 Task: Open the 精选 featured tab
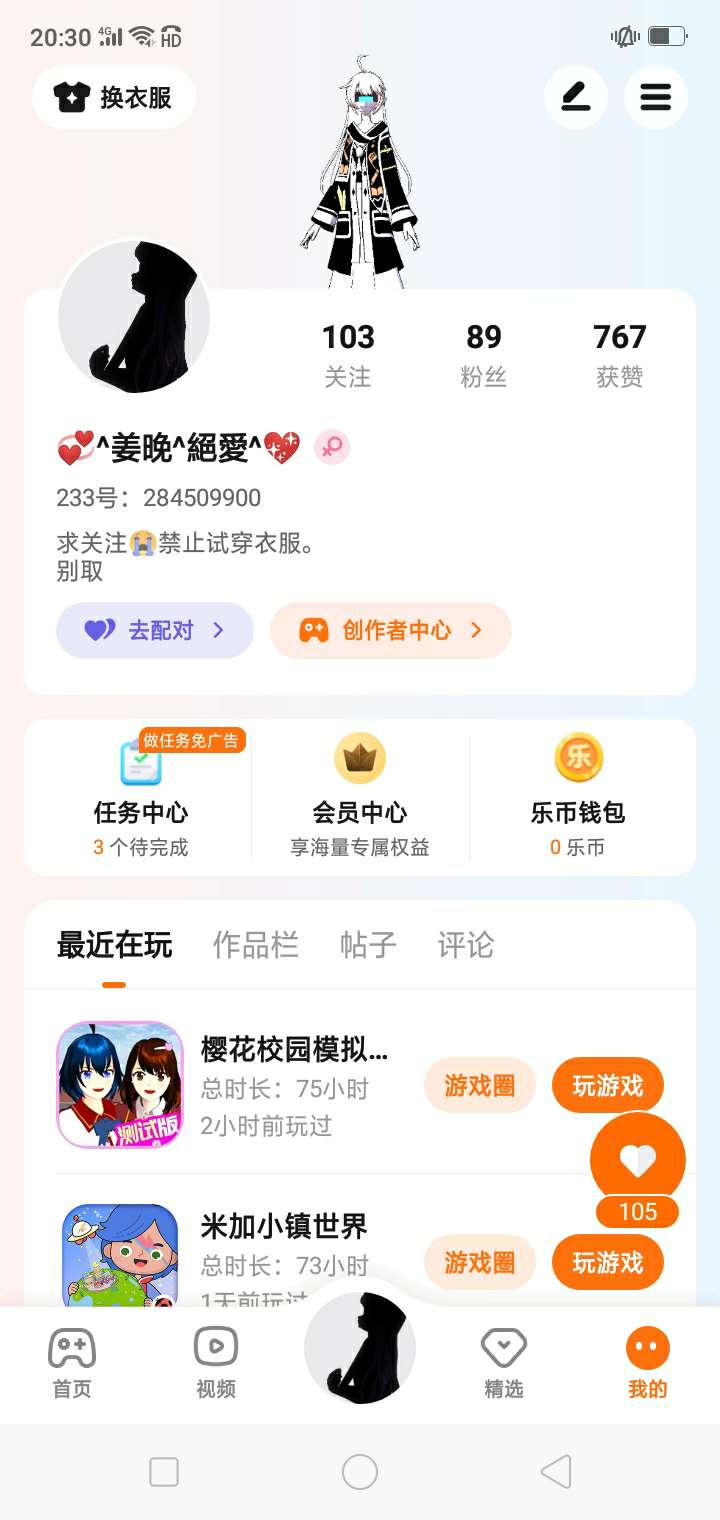504,1362
